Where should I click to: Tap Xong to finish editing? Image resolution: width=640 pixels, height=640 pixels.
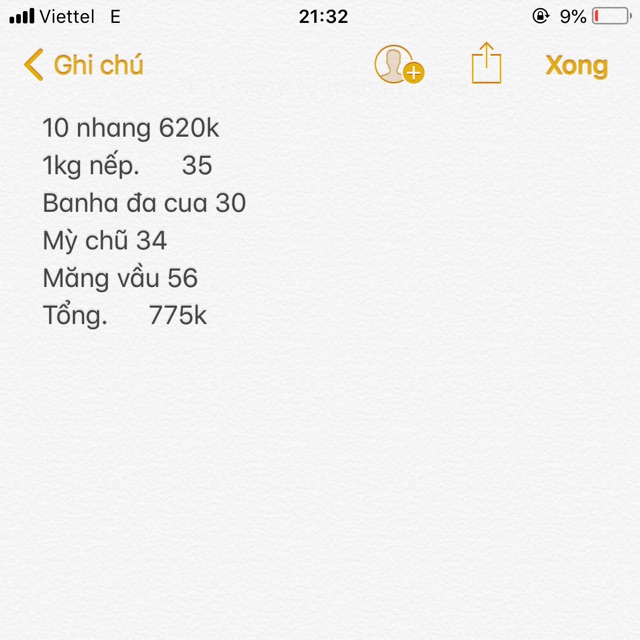coord(576,66)
